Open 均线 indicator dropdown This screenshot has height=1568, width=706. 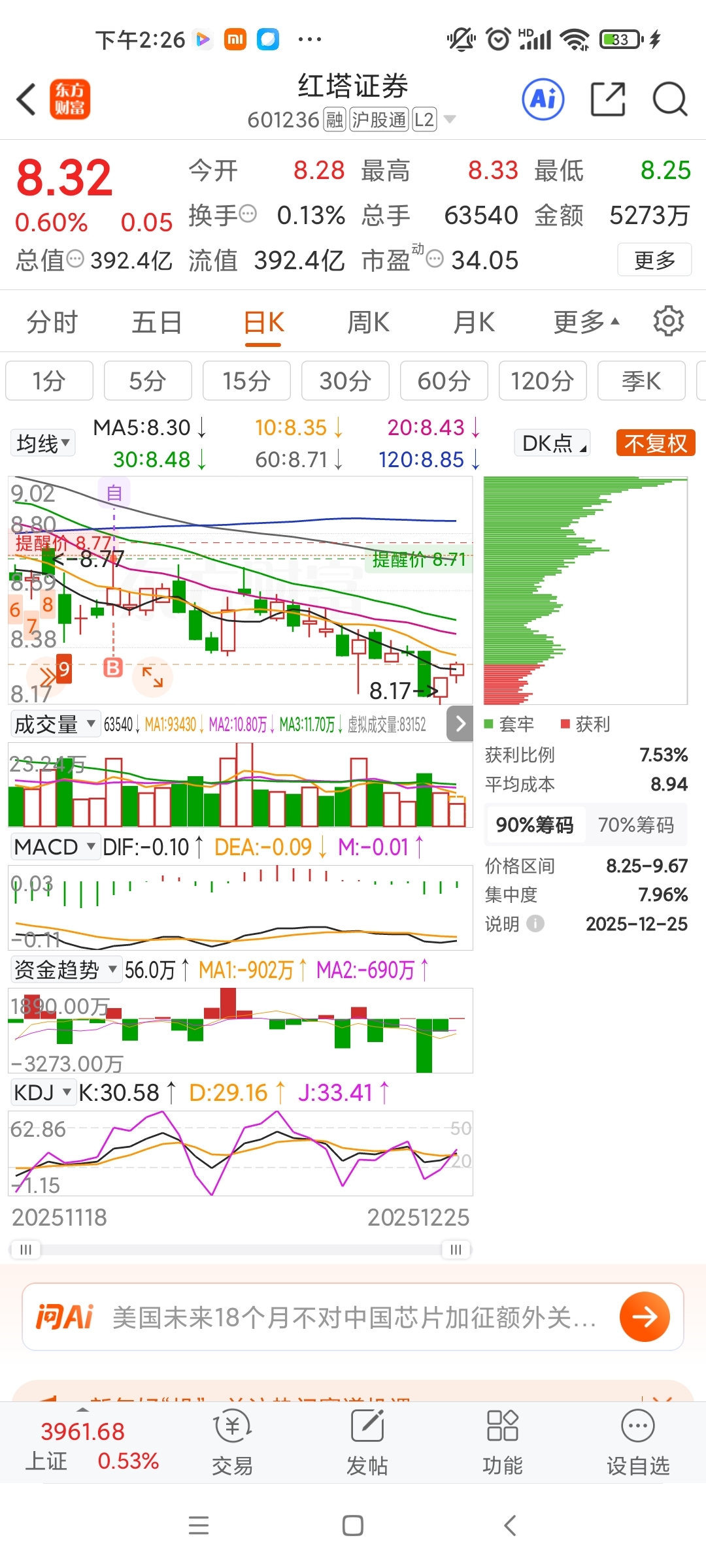coord(42,443)
